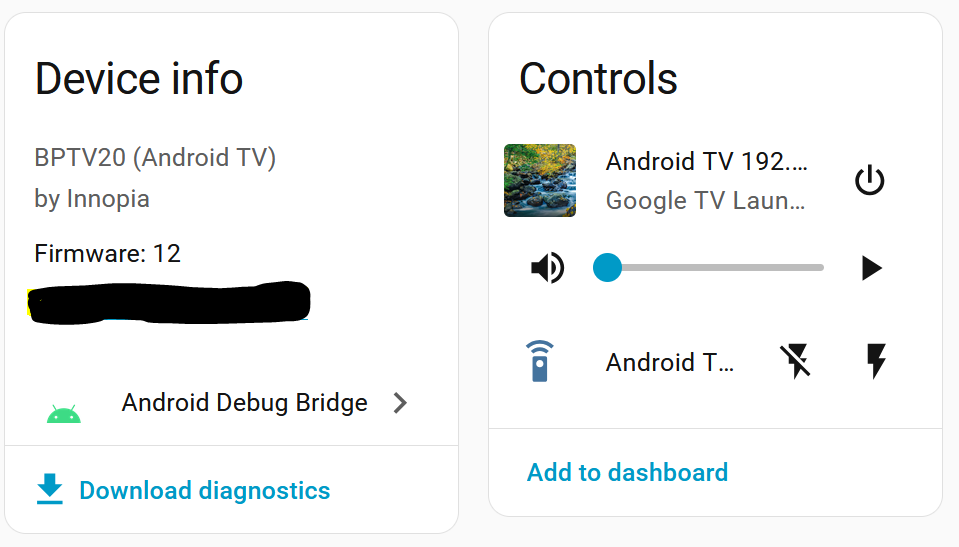
Task: Toggle the Android TV power button
Action: coord(869,181)
